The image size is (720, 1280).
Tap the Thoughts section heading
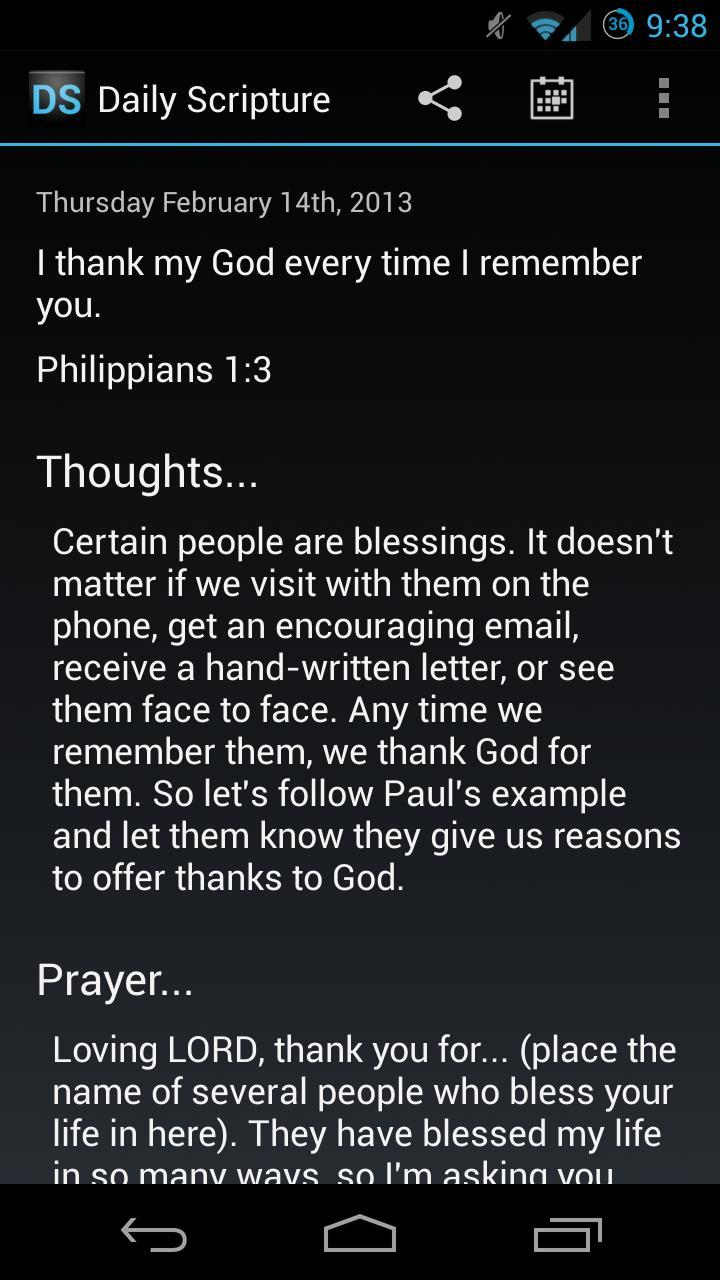point(147,470)
